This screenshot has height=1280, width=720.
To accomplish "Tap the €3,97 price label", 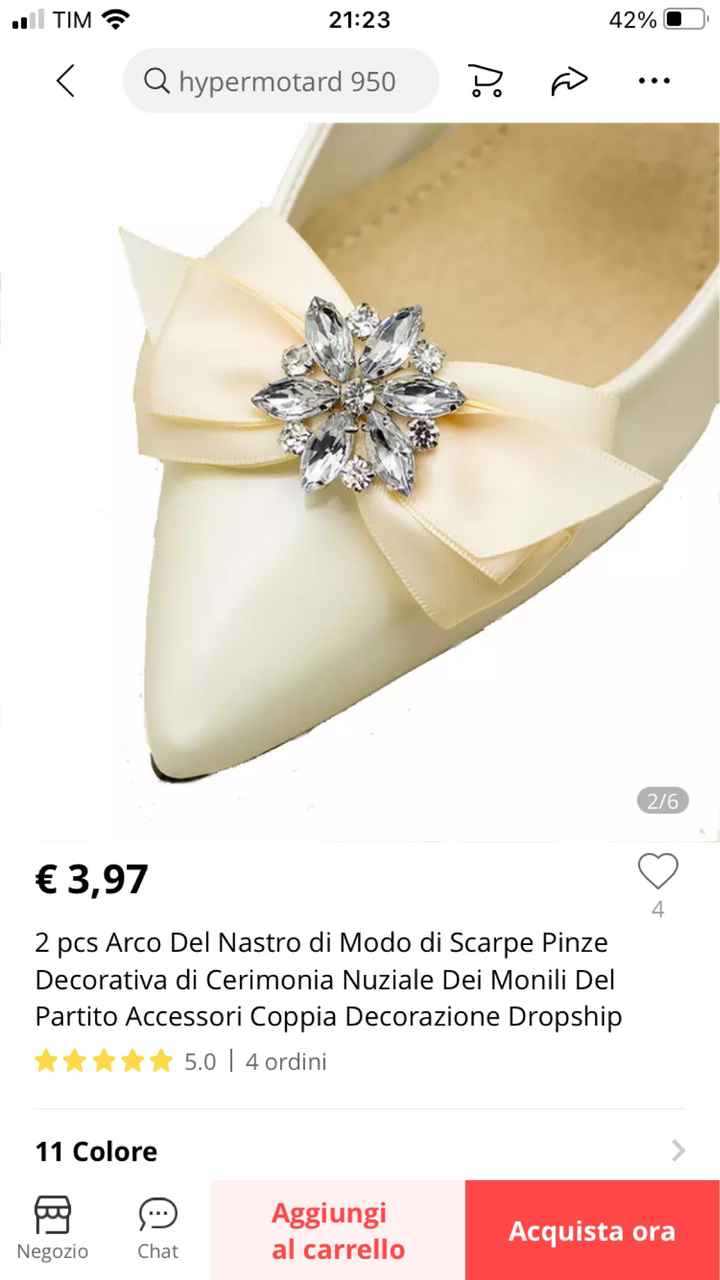I will [91, 878].
